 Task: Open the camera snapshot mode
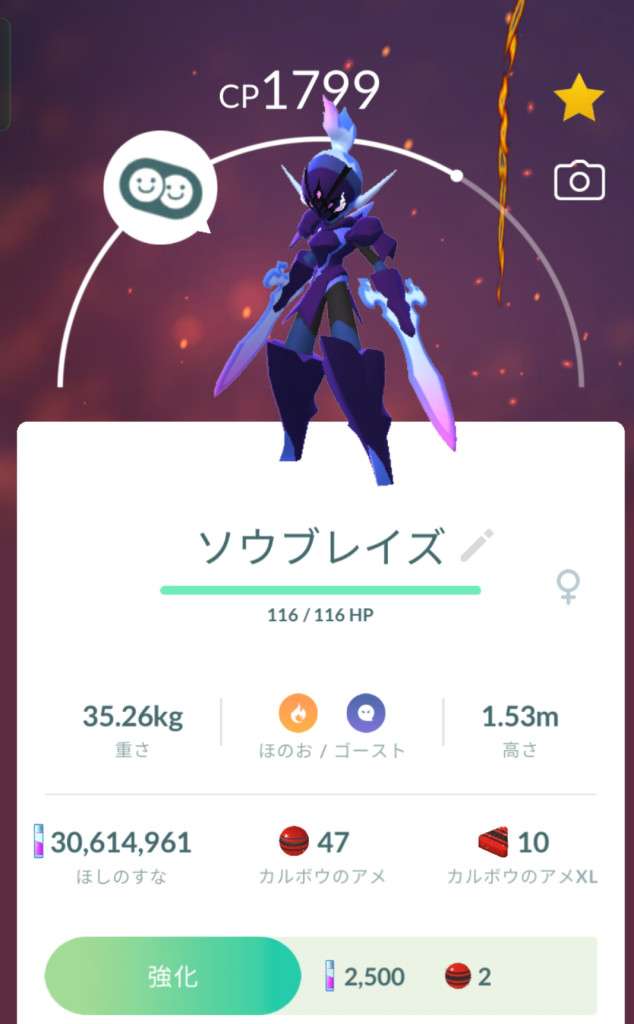coord(579,181)
